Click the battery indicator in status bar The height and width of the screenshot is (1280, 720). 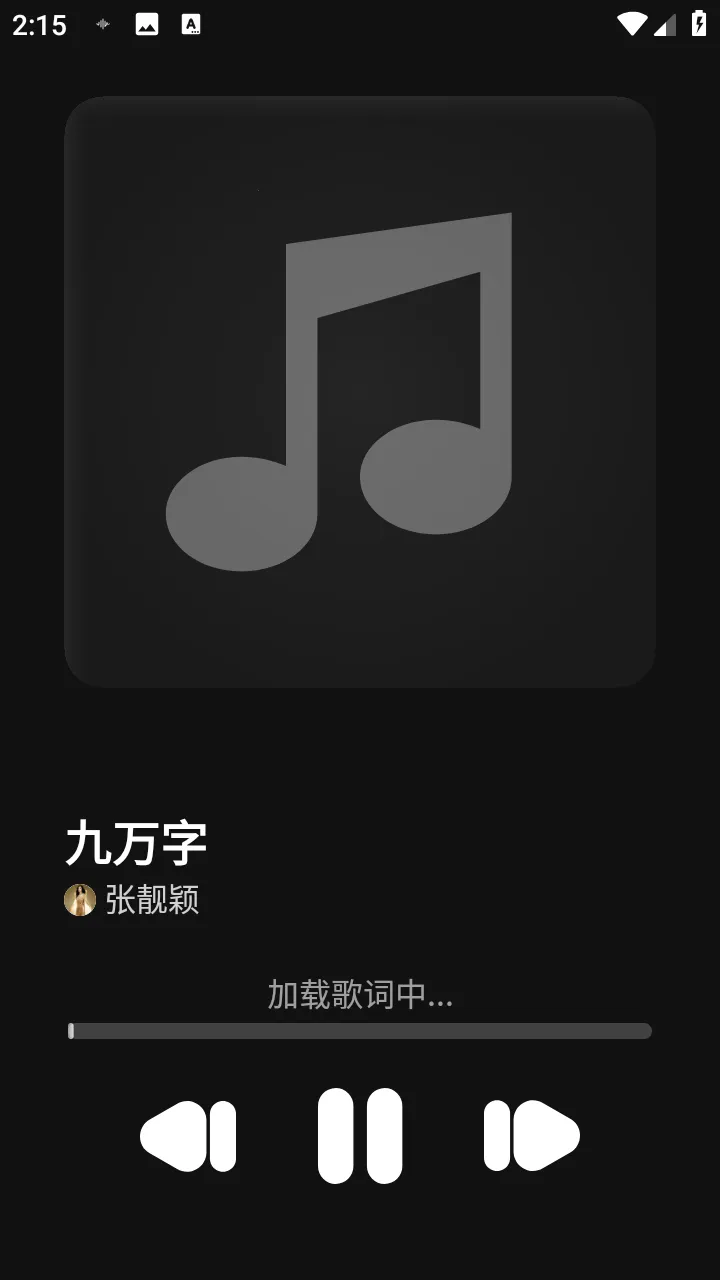click(x=700, y=24)
